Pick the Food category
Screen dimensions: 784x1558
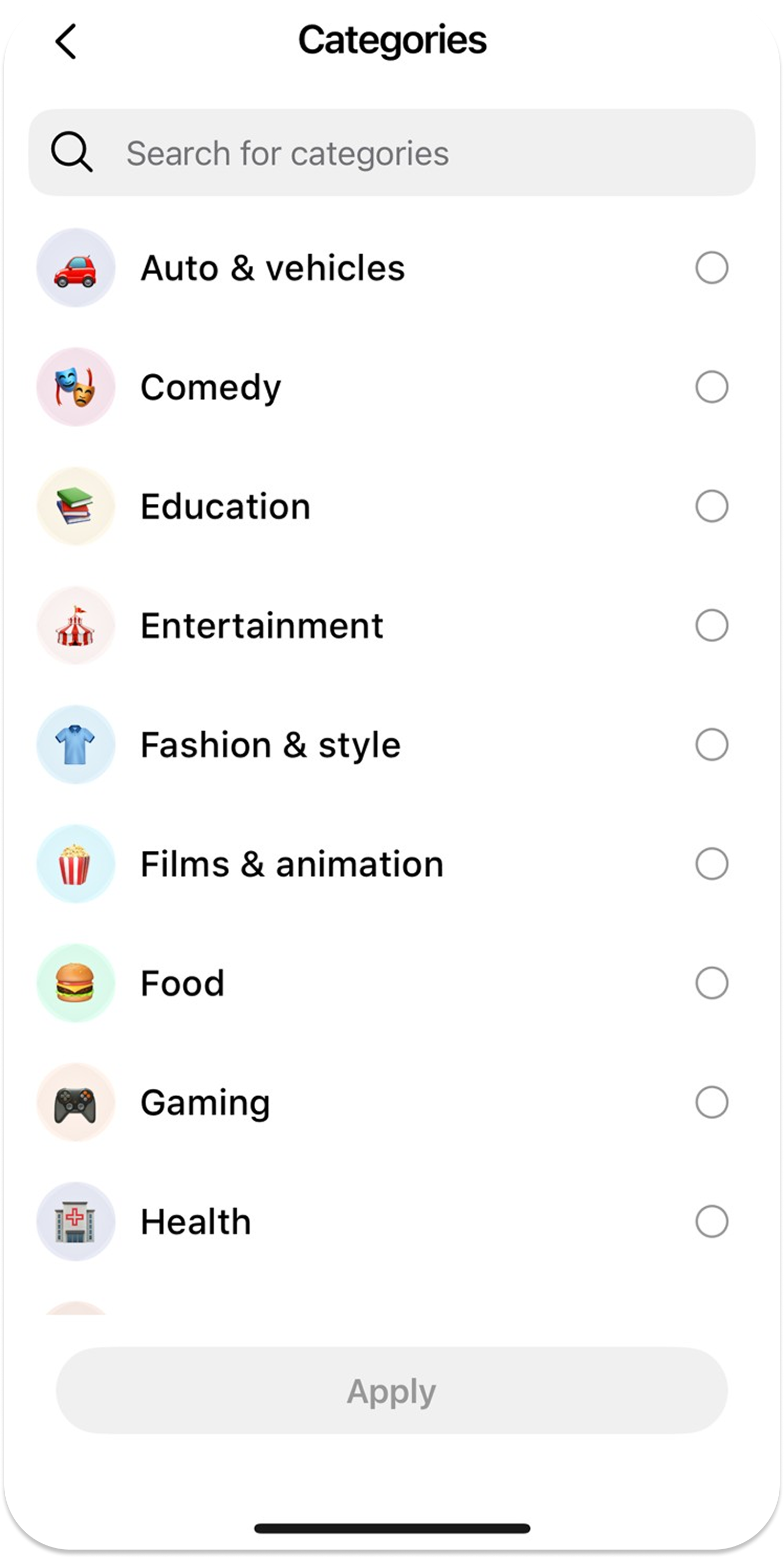pyautogui.click(x=391, y=983)
